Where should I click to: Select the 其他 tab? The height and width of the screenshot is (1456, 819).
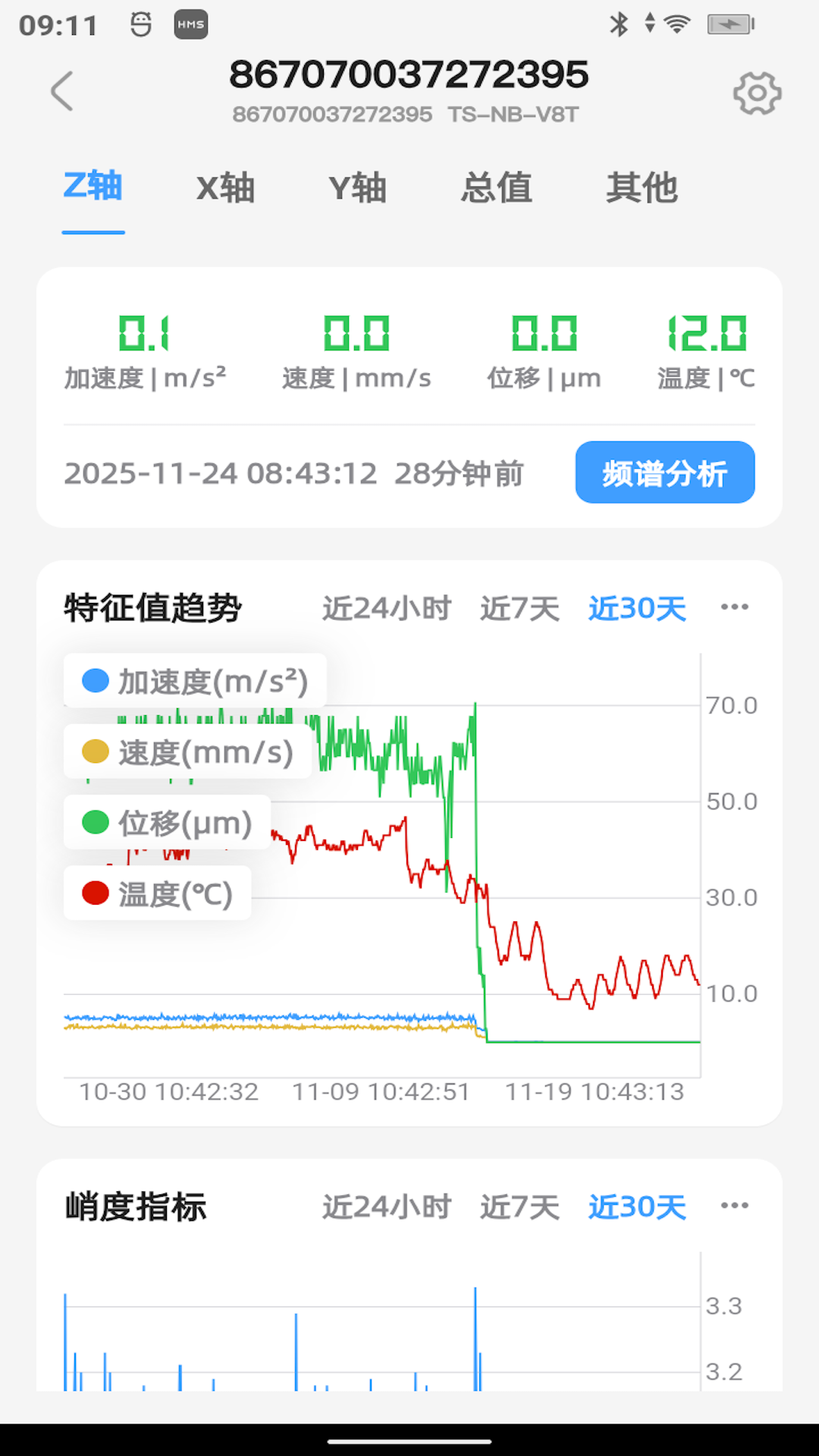point(642,188)
